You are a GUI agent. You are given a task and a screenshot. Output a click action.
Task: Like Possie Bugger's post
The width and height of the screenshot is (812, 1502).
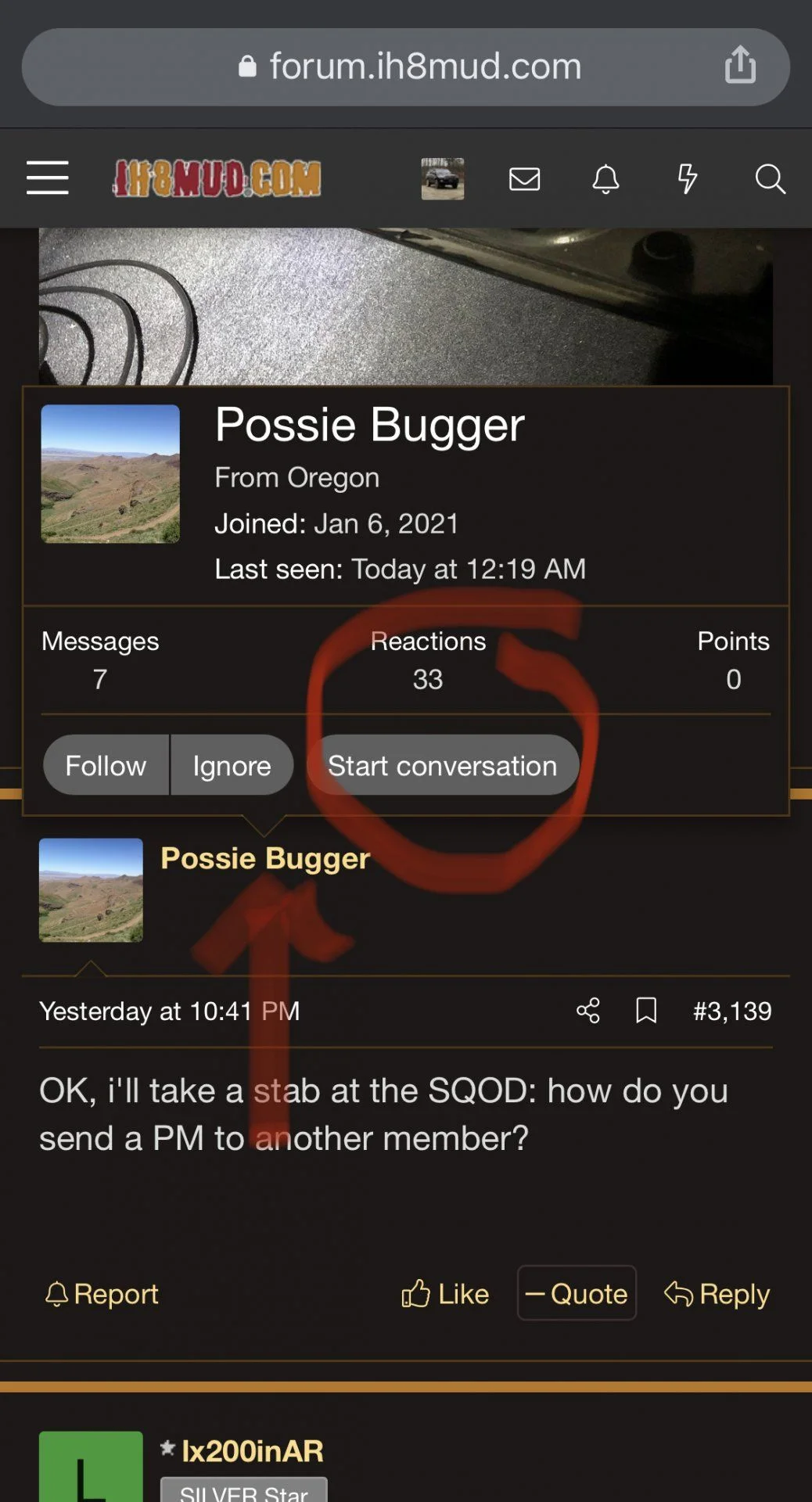pyautogui.click(x=445, y=1294)
